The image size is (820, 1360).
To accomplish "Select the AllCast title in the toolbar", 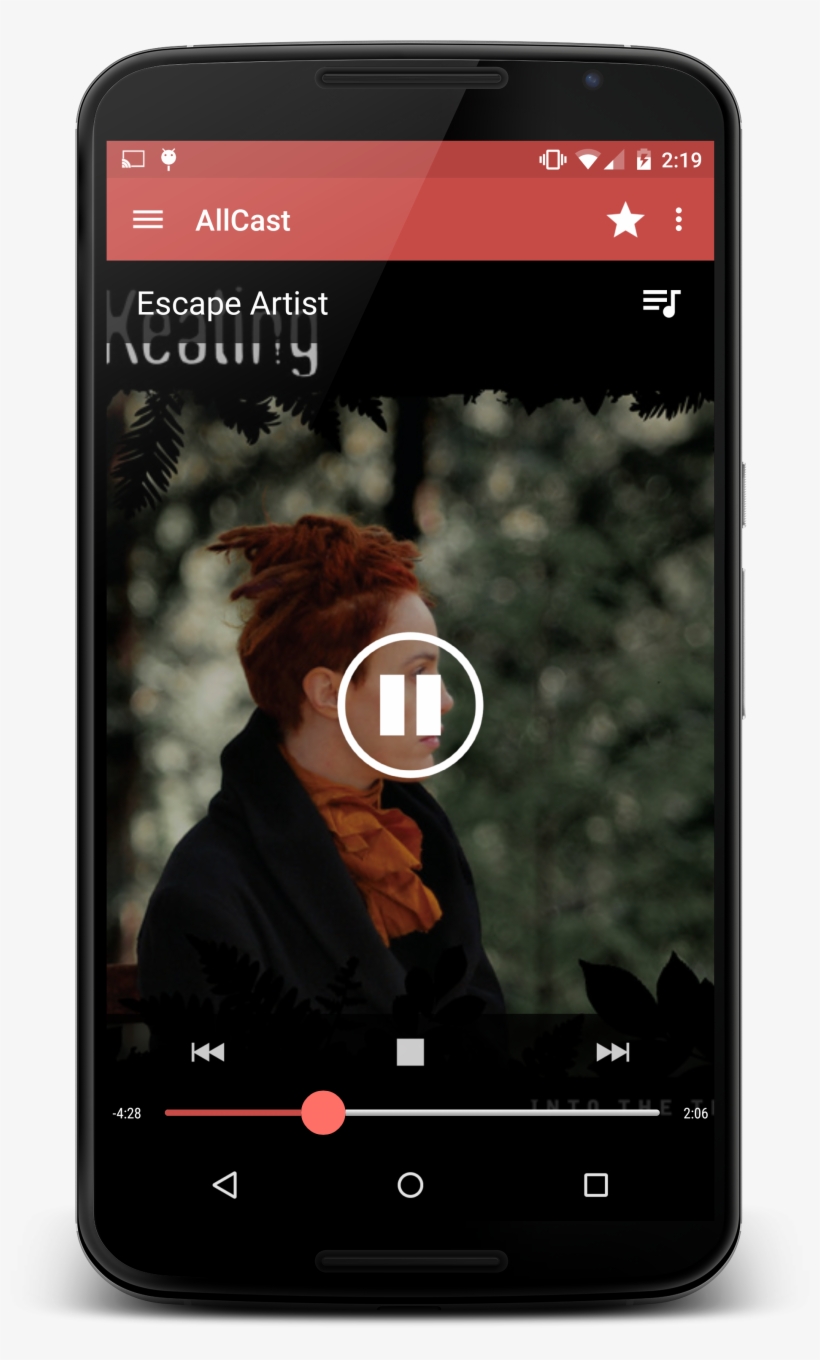I will (x=241, y=219).
